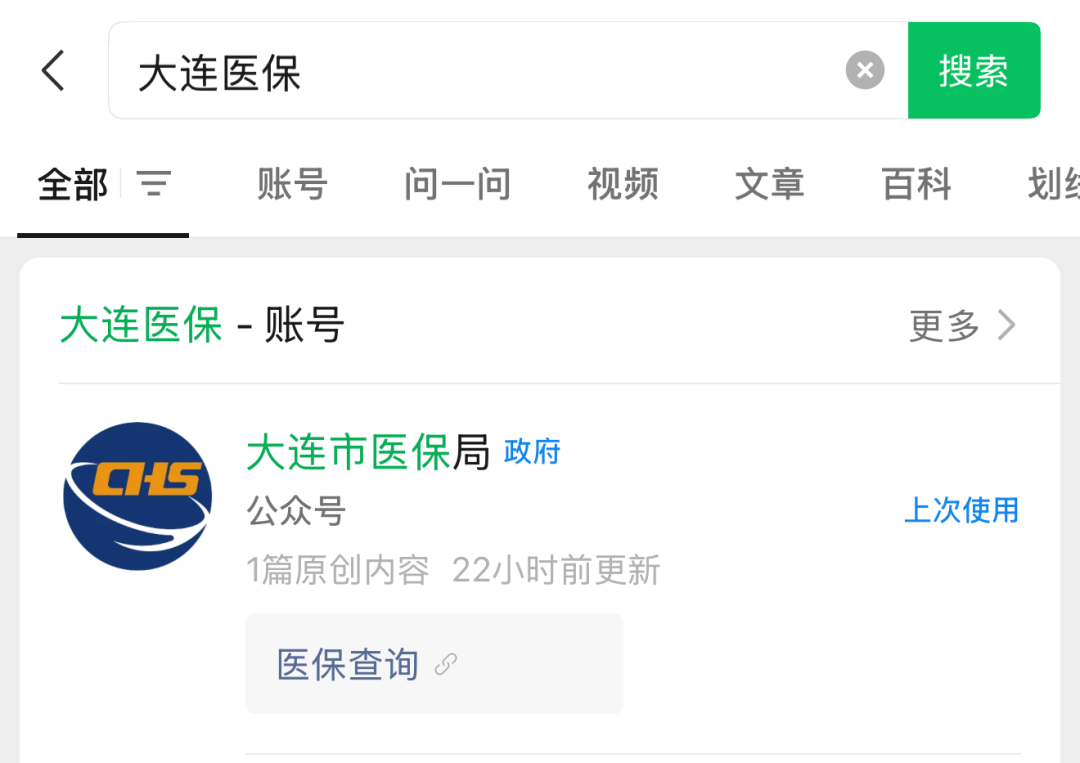This screenshot has width=1080, height=763.
Task: Switch to the 账号 tab
Action: [292, 184]
